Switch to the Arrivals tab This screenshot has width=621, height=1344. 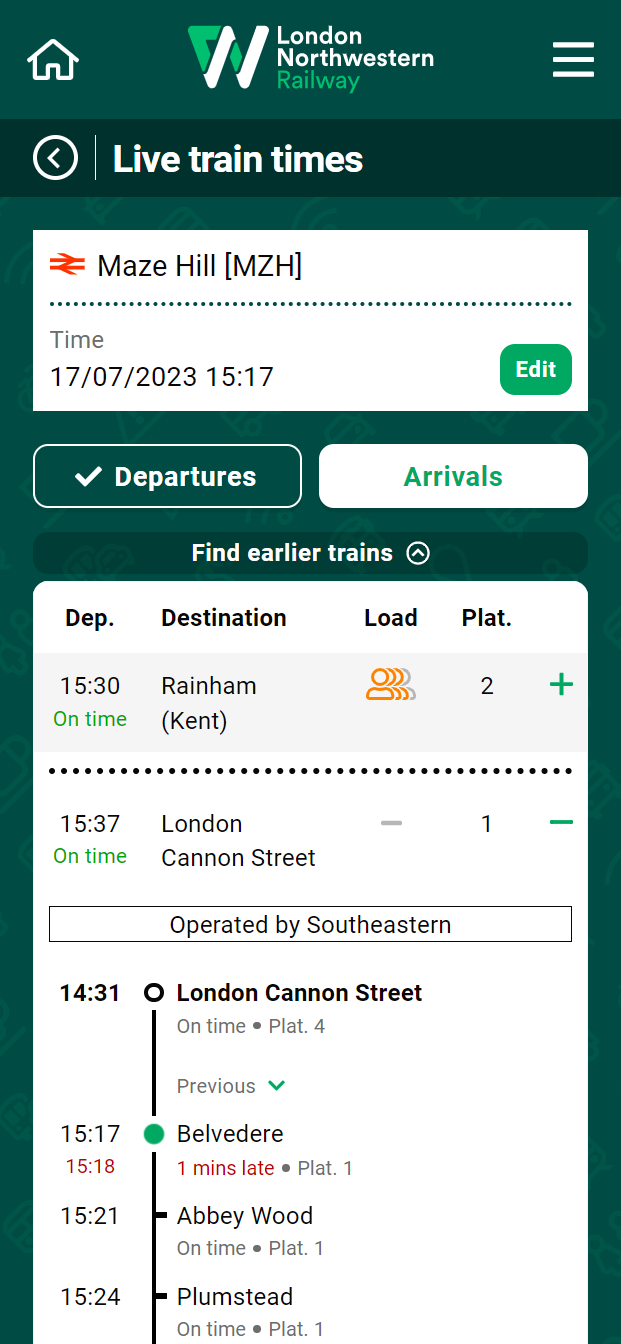[x=453, y=477]
